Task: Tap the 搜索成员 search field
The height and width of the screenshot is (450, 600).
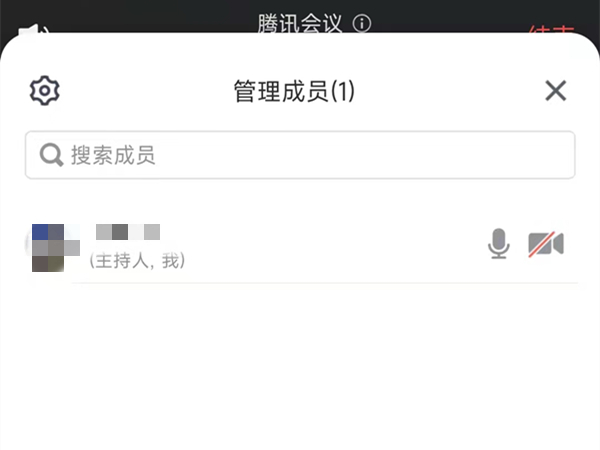Action: pyautogui.click(x=300, y=155)
